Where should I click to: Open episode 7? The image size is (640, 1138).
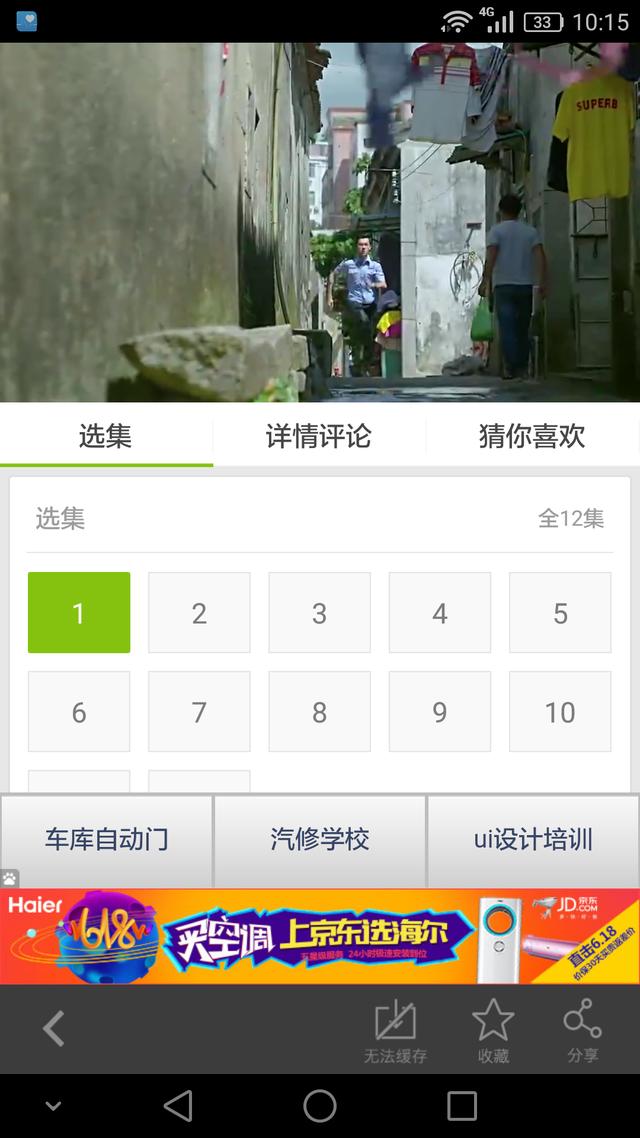click(200, 711)
